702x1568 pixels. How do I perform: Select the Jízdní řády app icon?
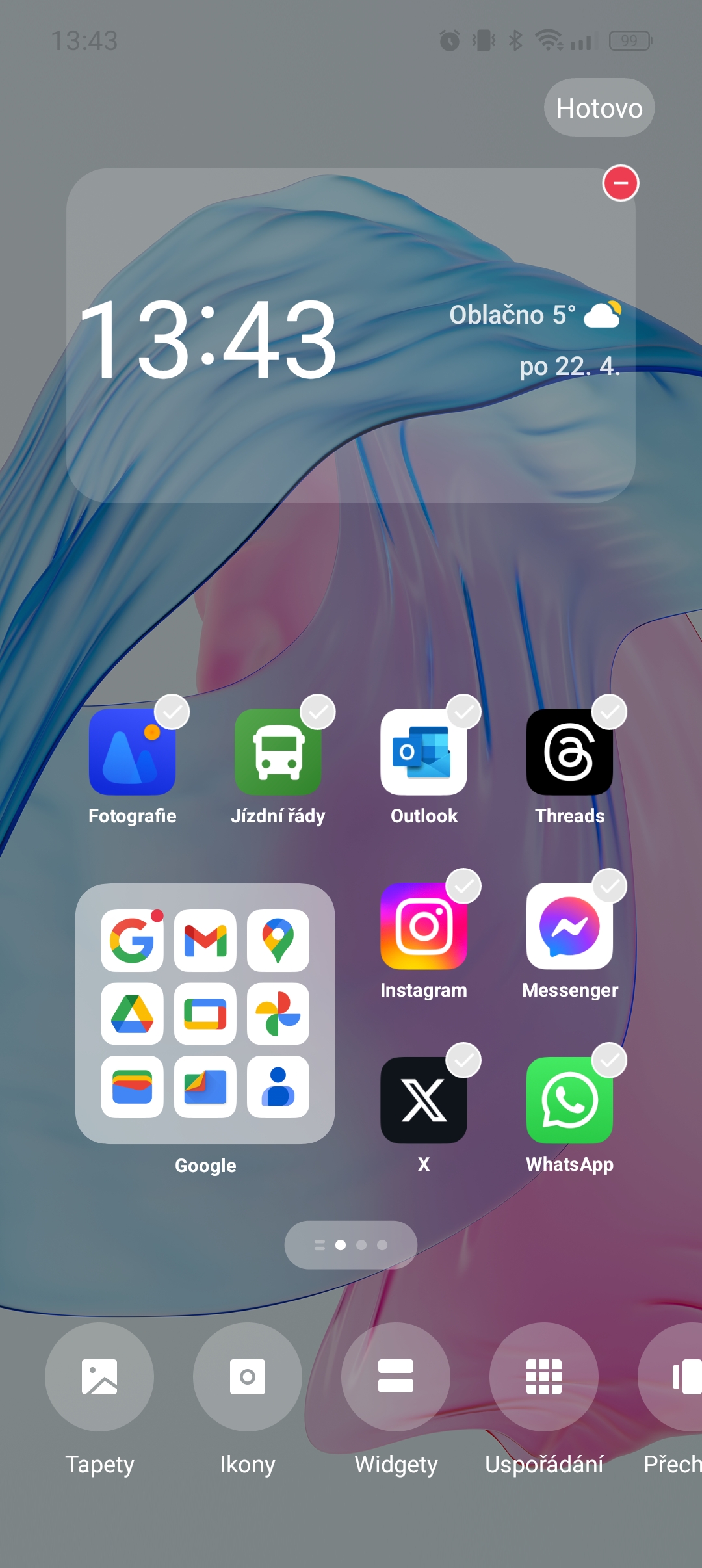point(278,752)
